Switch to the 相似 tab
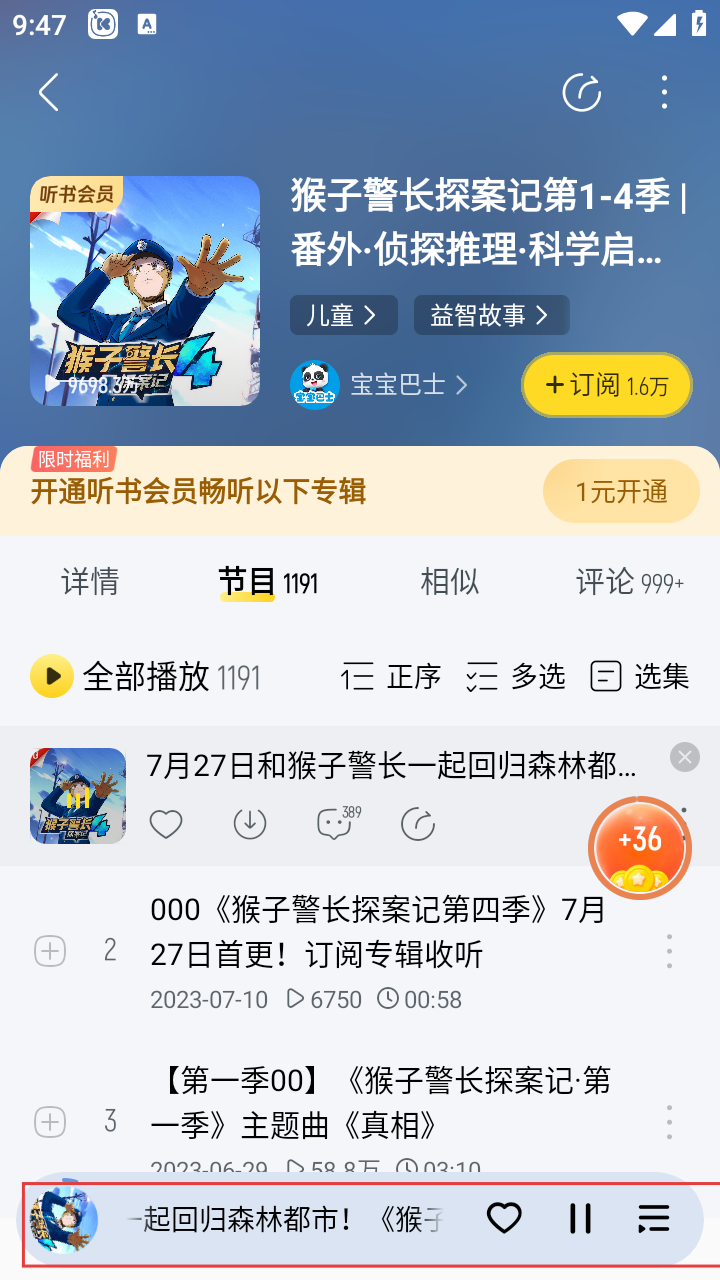The image size is (720, 1280). pos(449,581)
